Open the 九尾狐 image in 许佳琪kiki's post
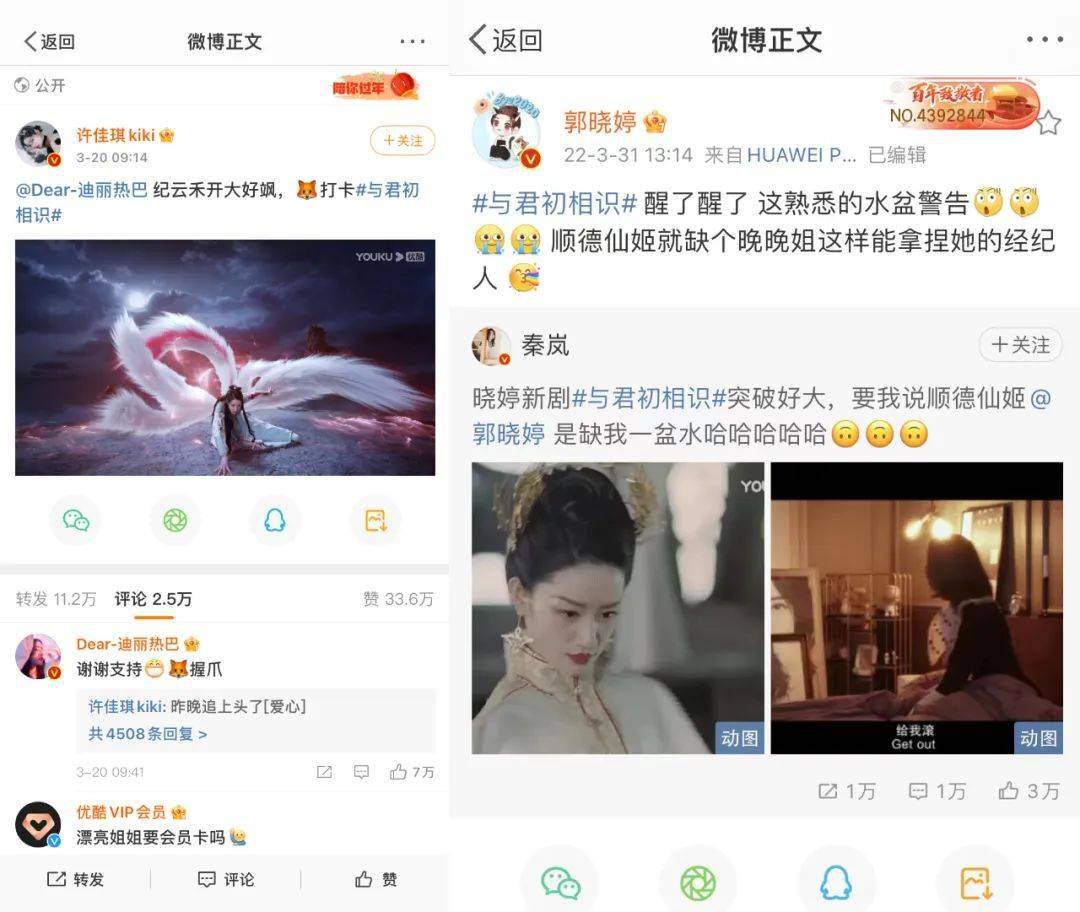The image size is (1080, 912). click(x=225, y=357)
